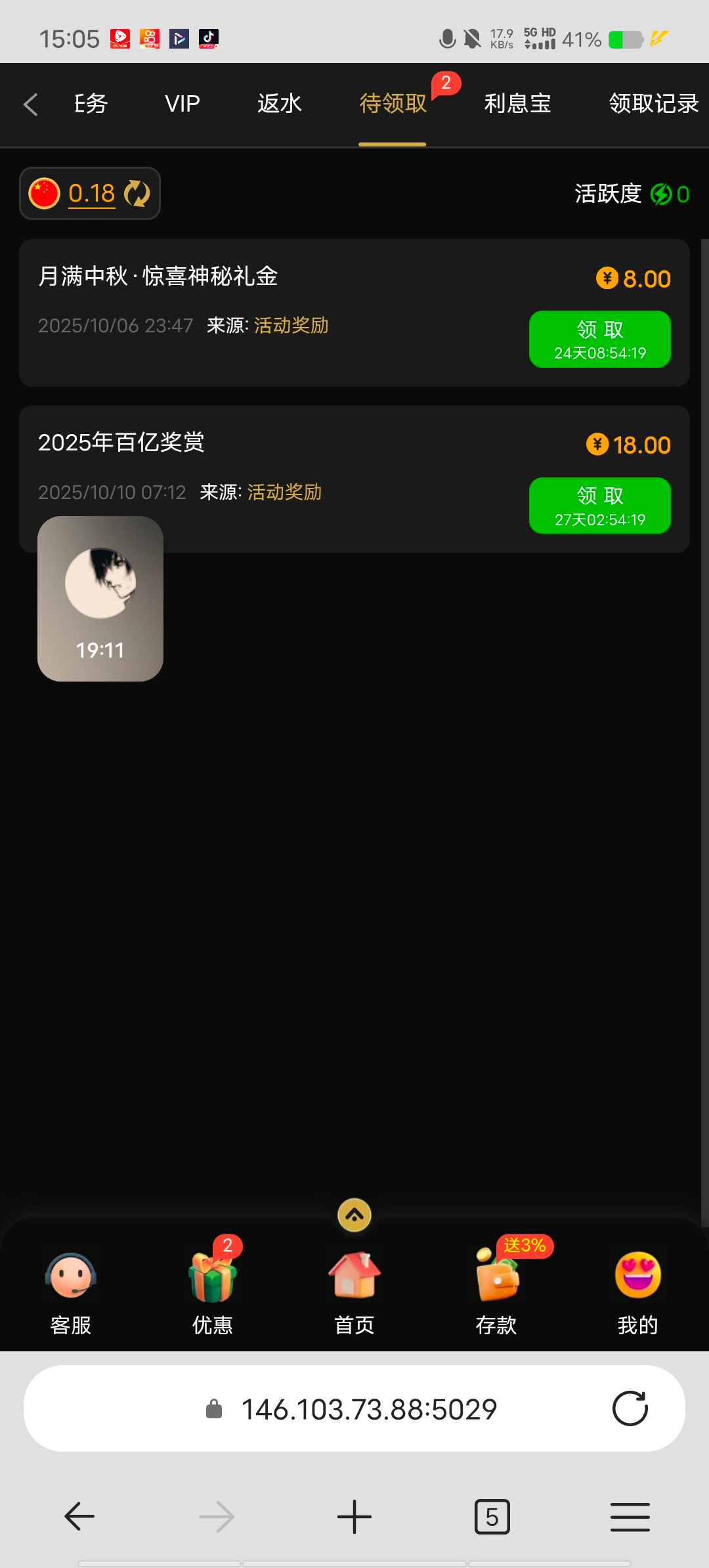This screenshot has height=1568, width=709.
Task: Tap the browser address bar
Action: (x=368, y=1409)
